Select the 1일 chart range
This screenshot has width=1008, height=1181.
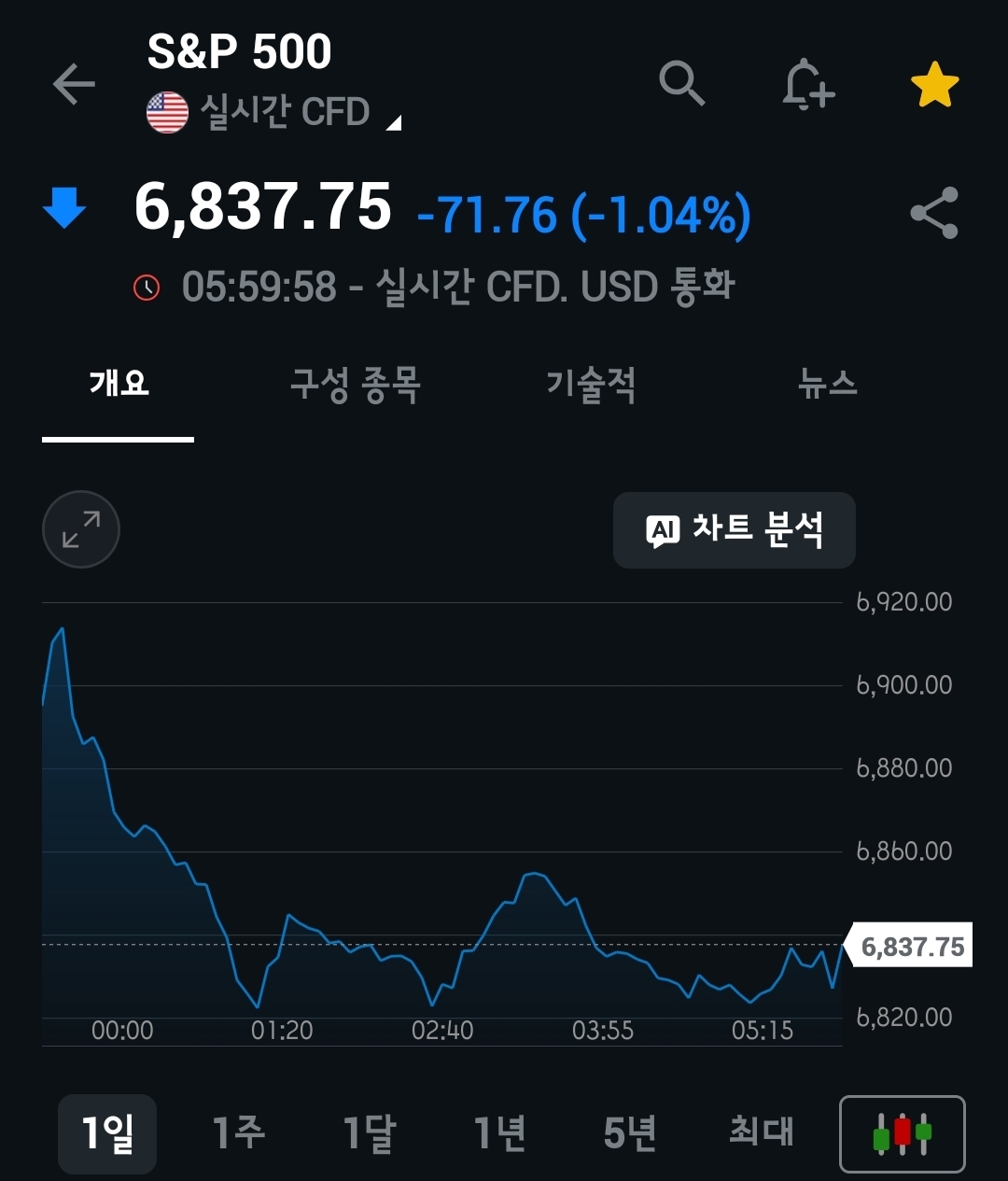[x=107, y=1133]
